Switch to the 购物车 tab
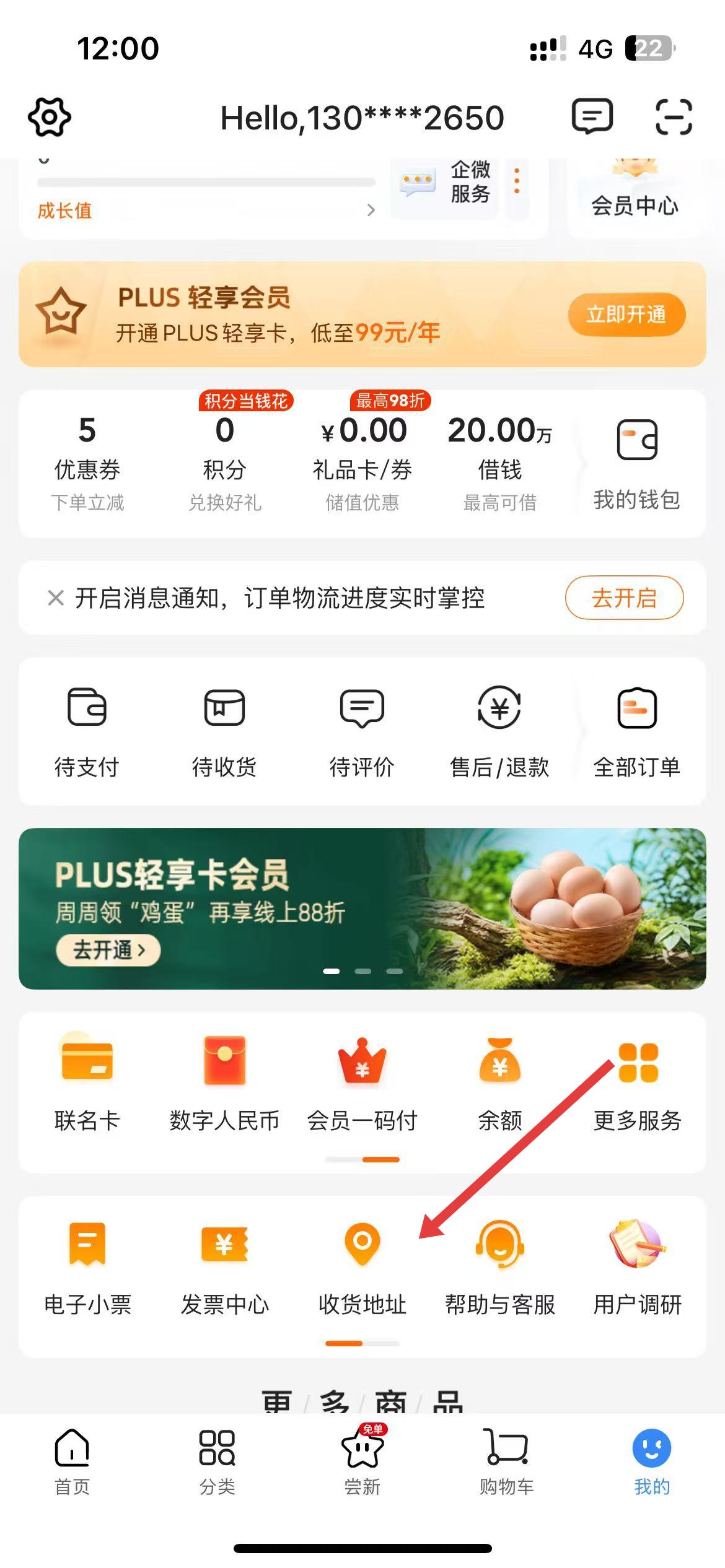 (x=507, y=1460)
